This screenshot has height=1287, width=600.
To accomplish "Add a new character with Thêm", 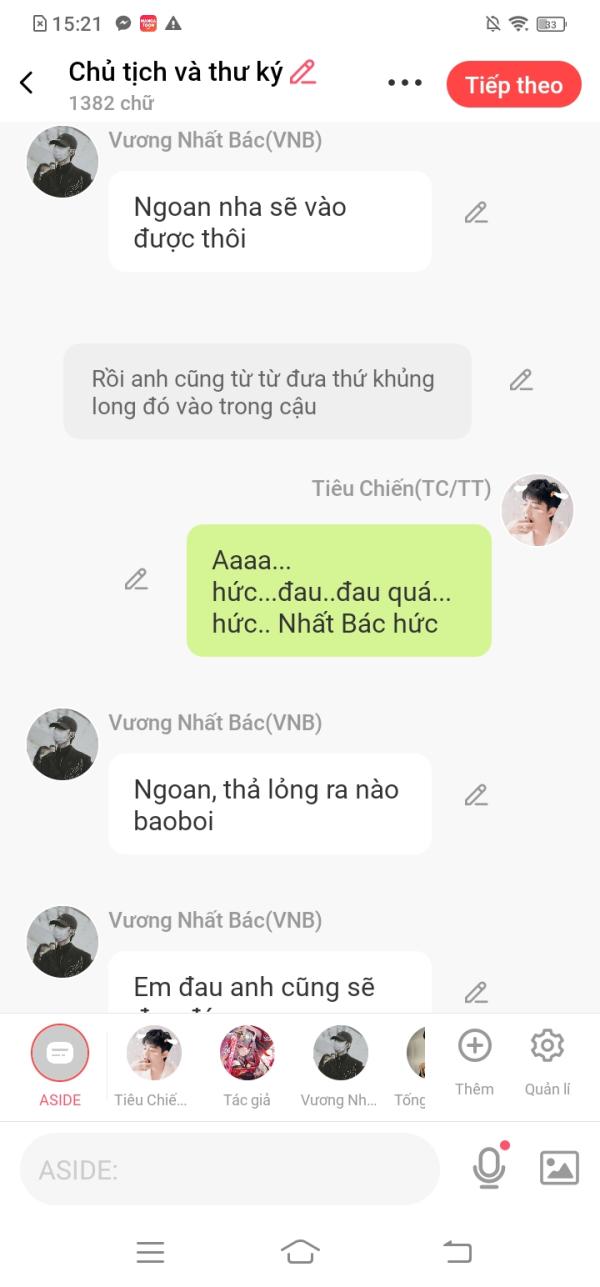I will point(474,1057).
